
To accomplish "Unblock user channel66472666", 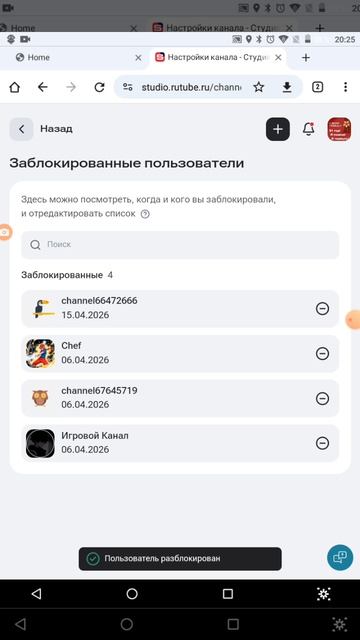I will [x=322, y=309].
